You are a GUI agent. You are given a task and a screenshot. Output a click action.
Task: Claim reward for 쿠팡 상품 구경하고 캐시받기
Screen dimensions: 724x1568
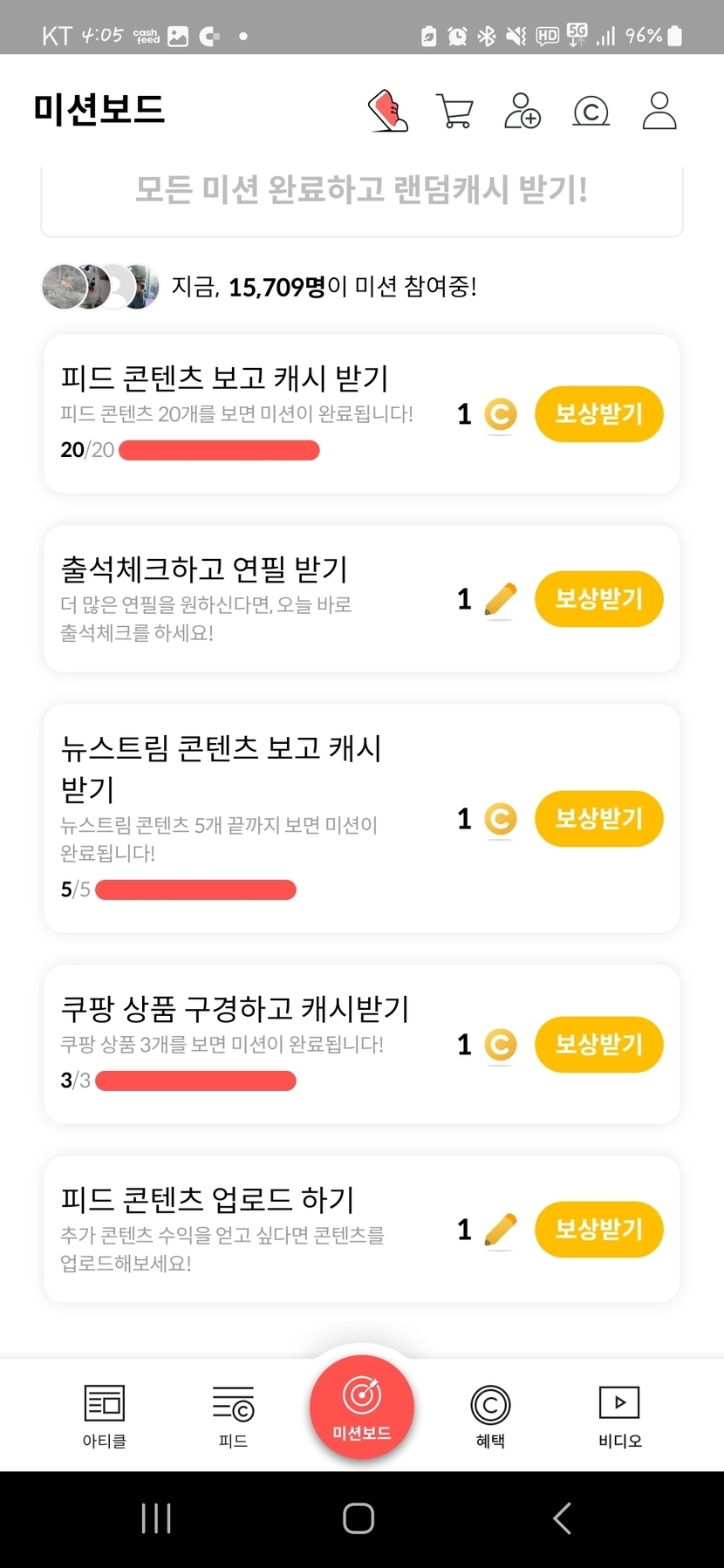(x=598, y=1044)
